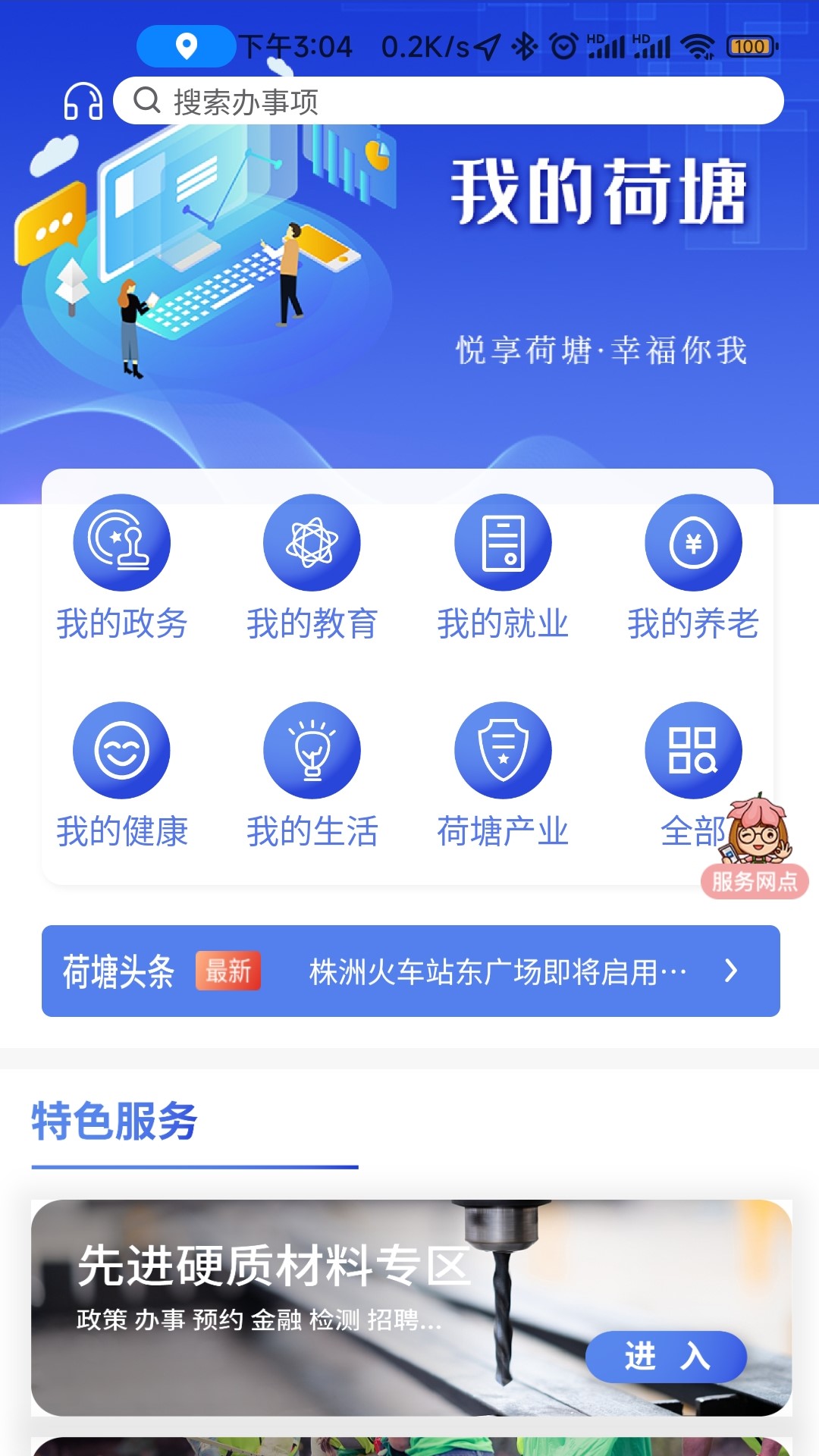Open the 我的就业 service icon
Image resolution: width=819 pixels, height=1456 pixels.
(503, 543)
